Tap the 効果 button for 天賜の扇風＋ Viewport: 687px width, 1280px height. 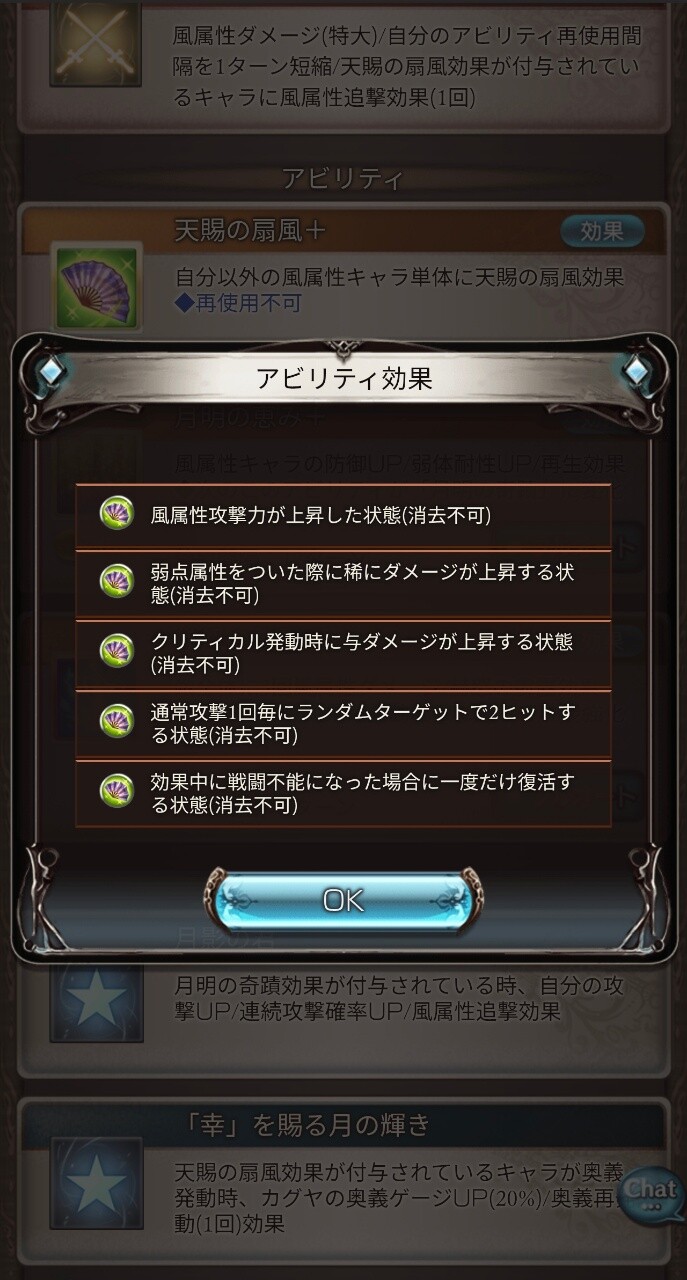[601, 232]
